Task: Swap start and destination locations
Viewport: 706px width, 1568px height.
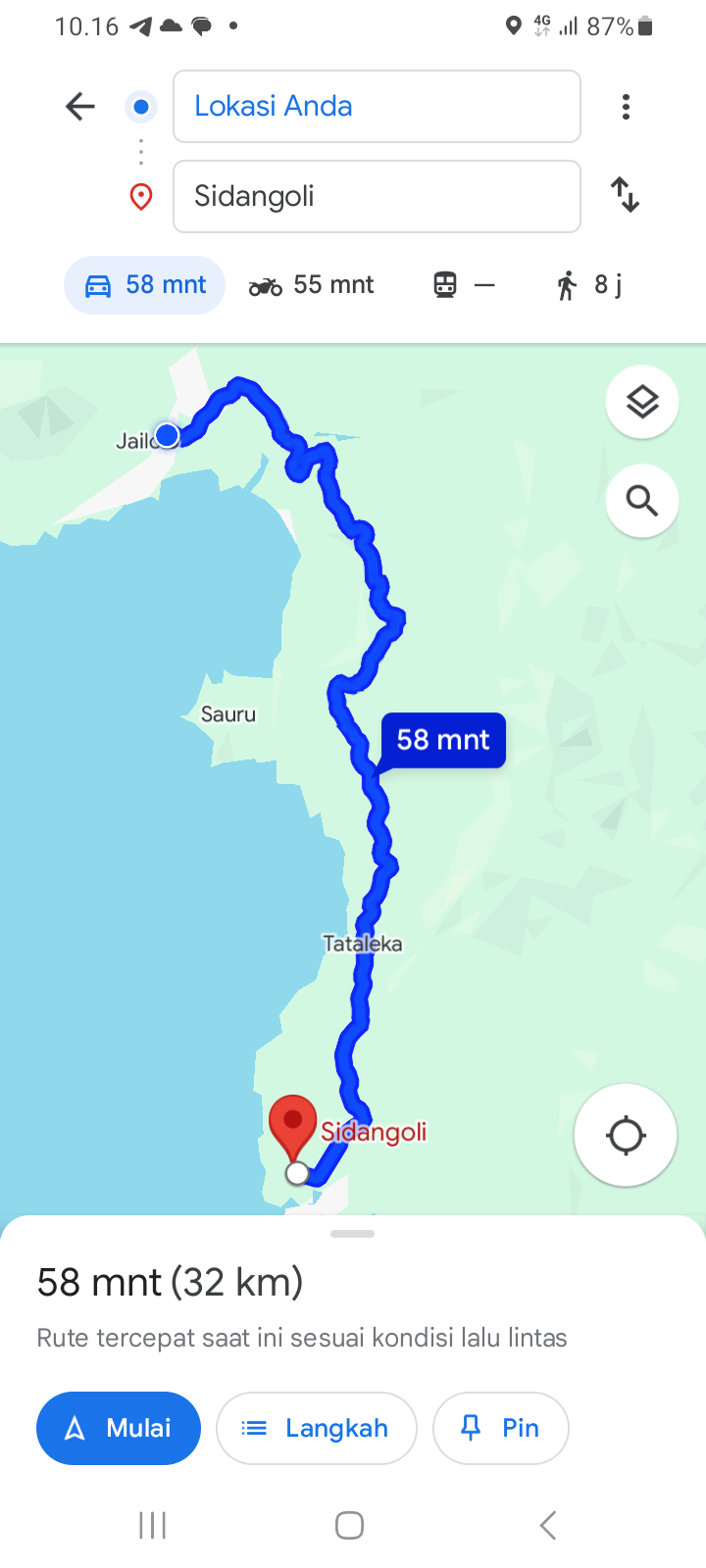Action: pyautogui.click(x=626, y=195)
